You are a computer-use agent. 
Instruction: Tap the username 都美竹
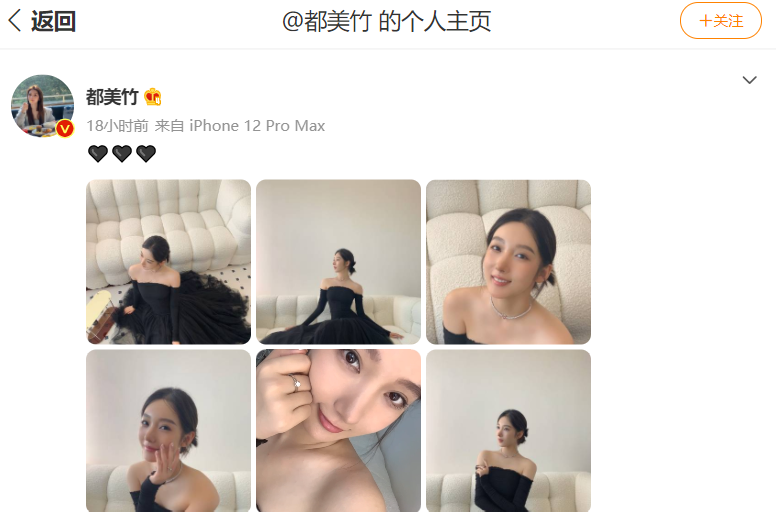pyautogui.click(x=112, y=97)
